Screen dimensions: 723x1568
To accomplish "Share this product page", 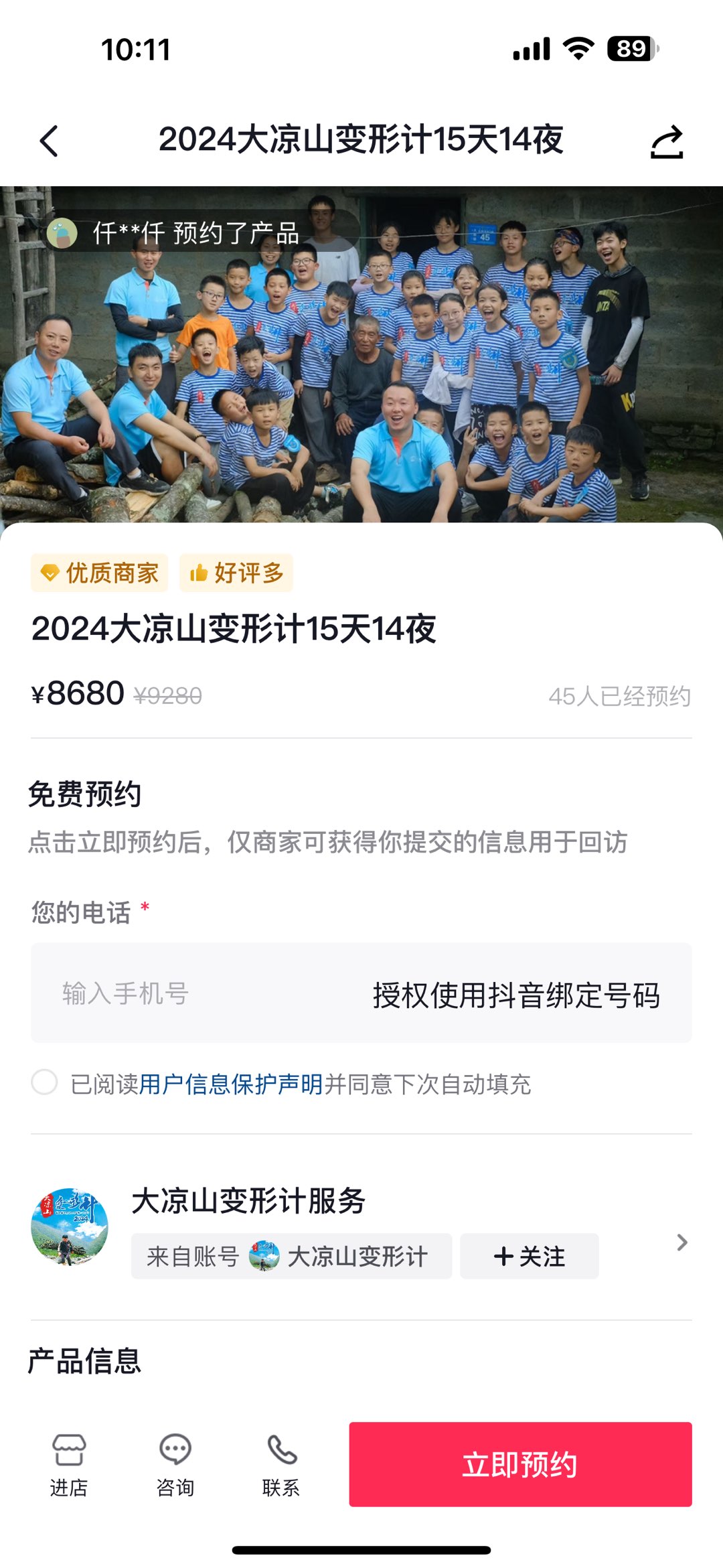I will click(666, 142).
